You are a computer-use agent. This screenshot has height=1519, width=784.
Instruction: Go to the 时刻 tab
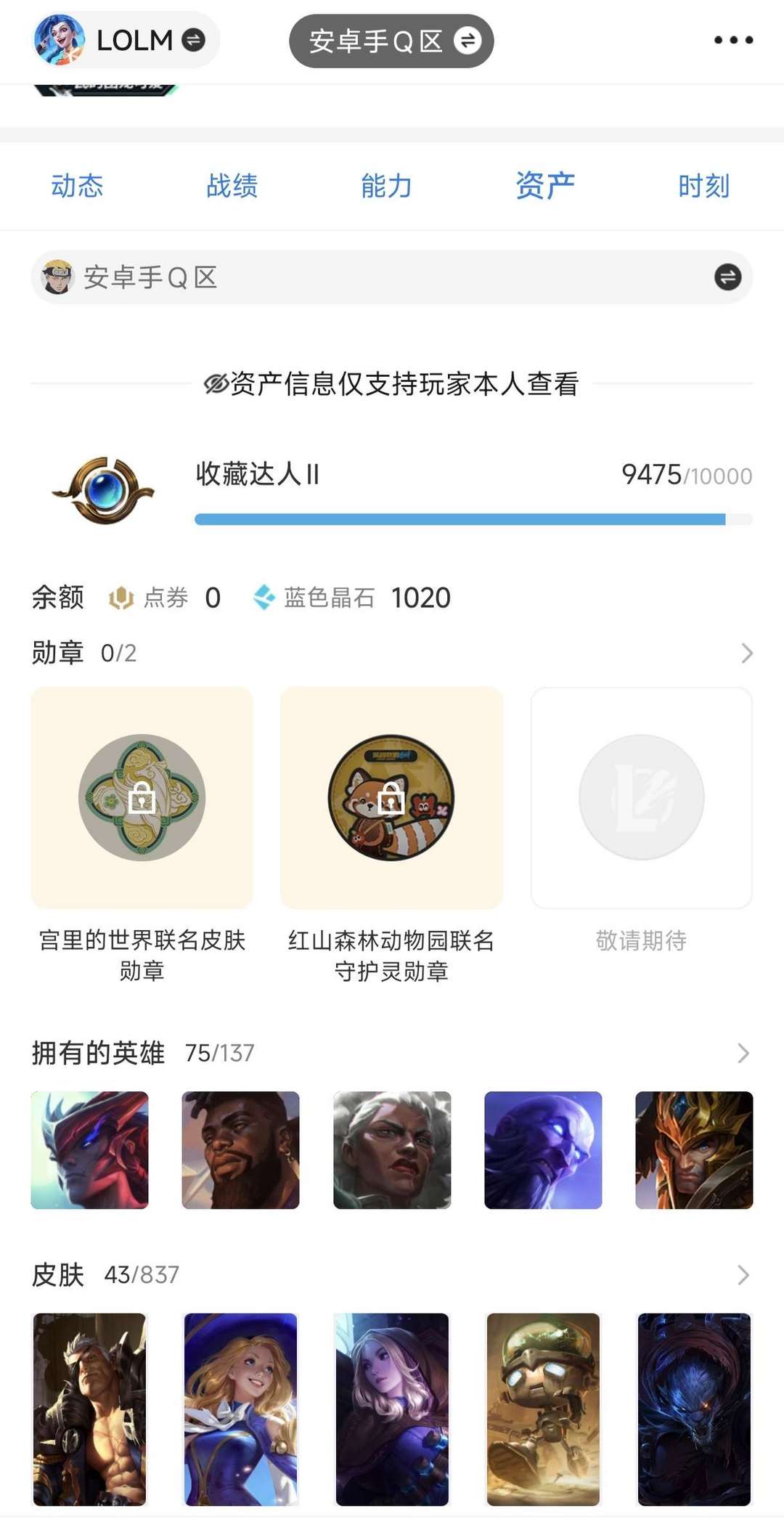pos(703,186)
